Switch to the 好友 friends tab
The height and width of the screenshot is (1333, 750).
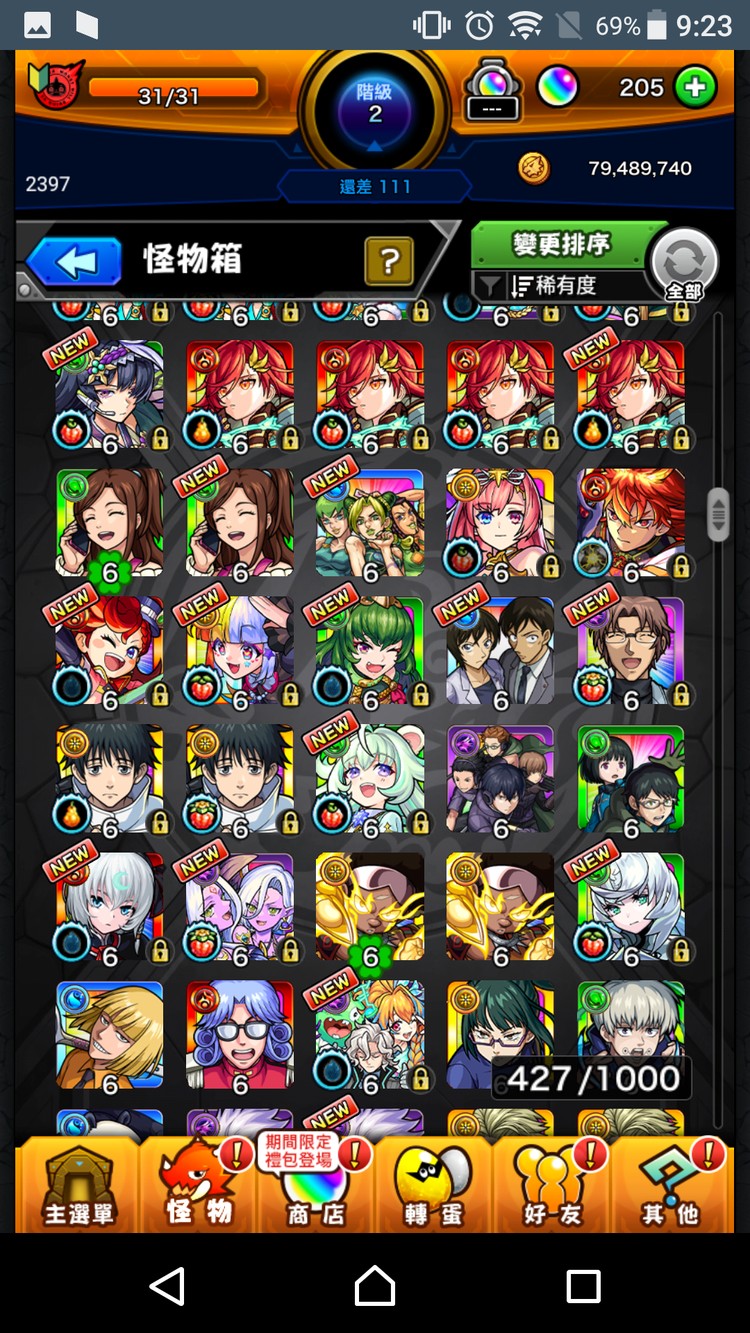tap(553, 1186)
